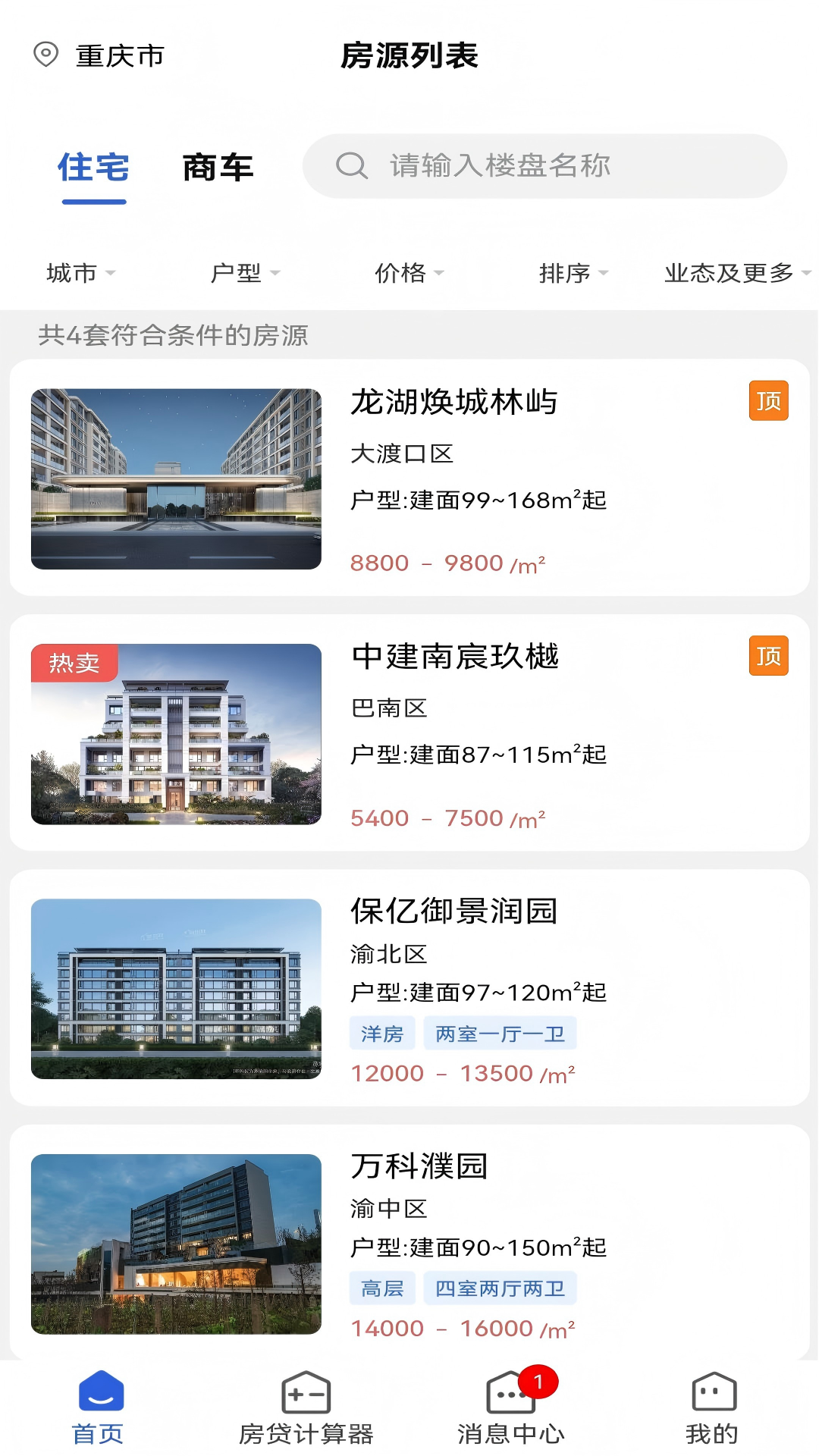
Task: Switch to the 商车 tab
Action: click(218, 168)
